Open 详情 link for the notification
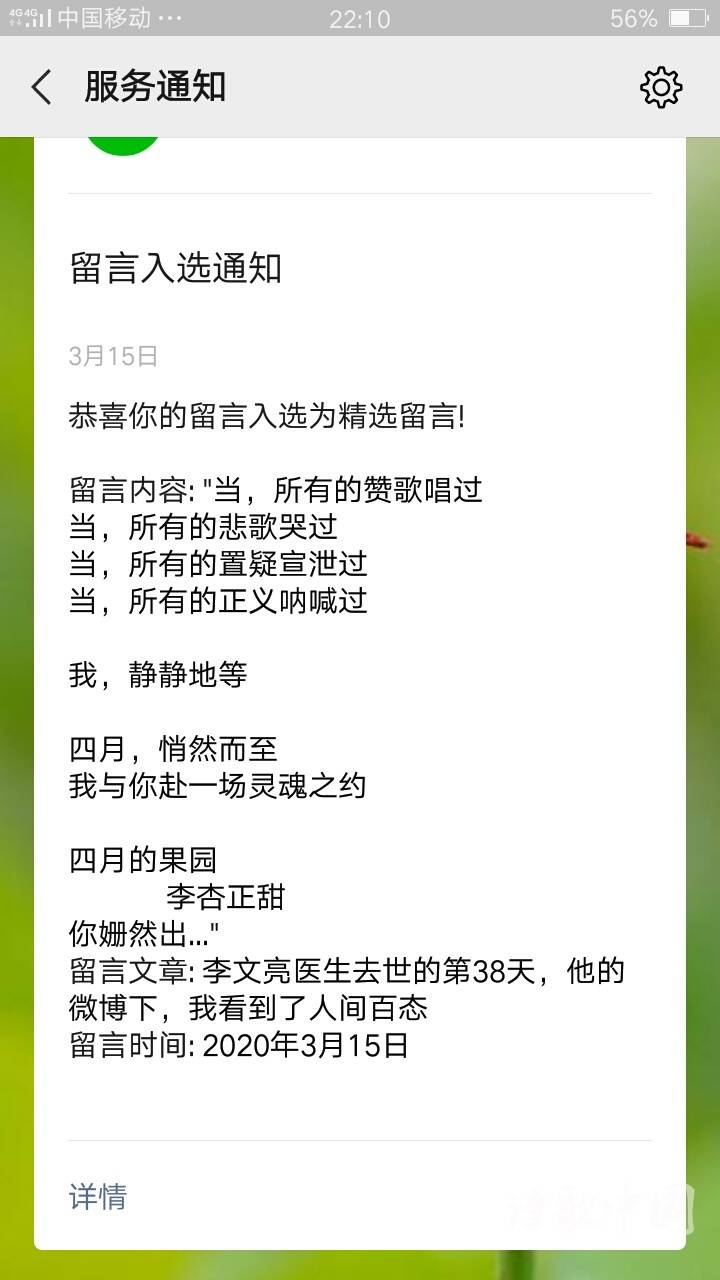This screenshot has height=1280, width=720. tap(98, 1196)
